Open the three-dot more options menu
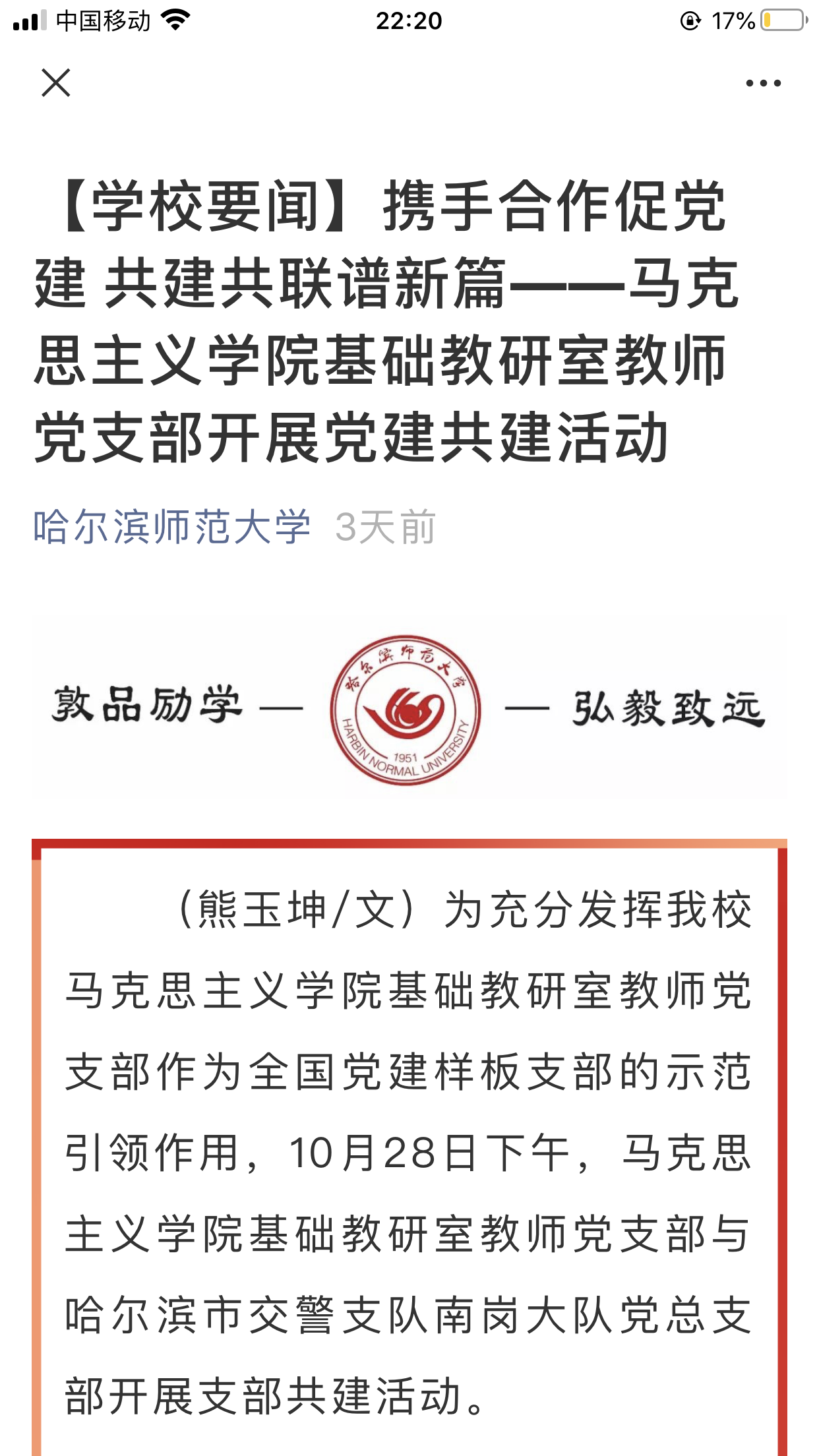The image size is (819, 1456). click(x=763, y=83)
